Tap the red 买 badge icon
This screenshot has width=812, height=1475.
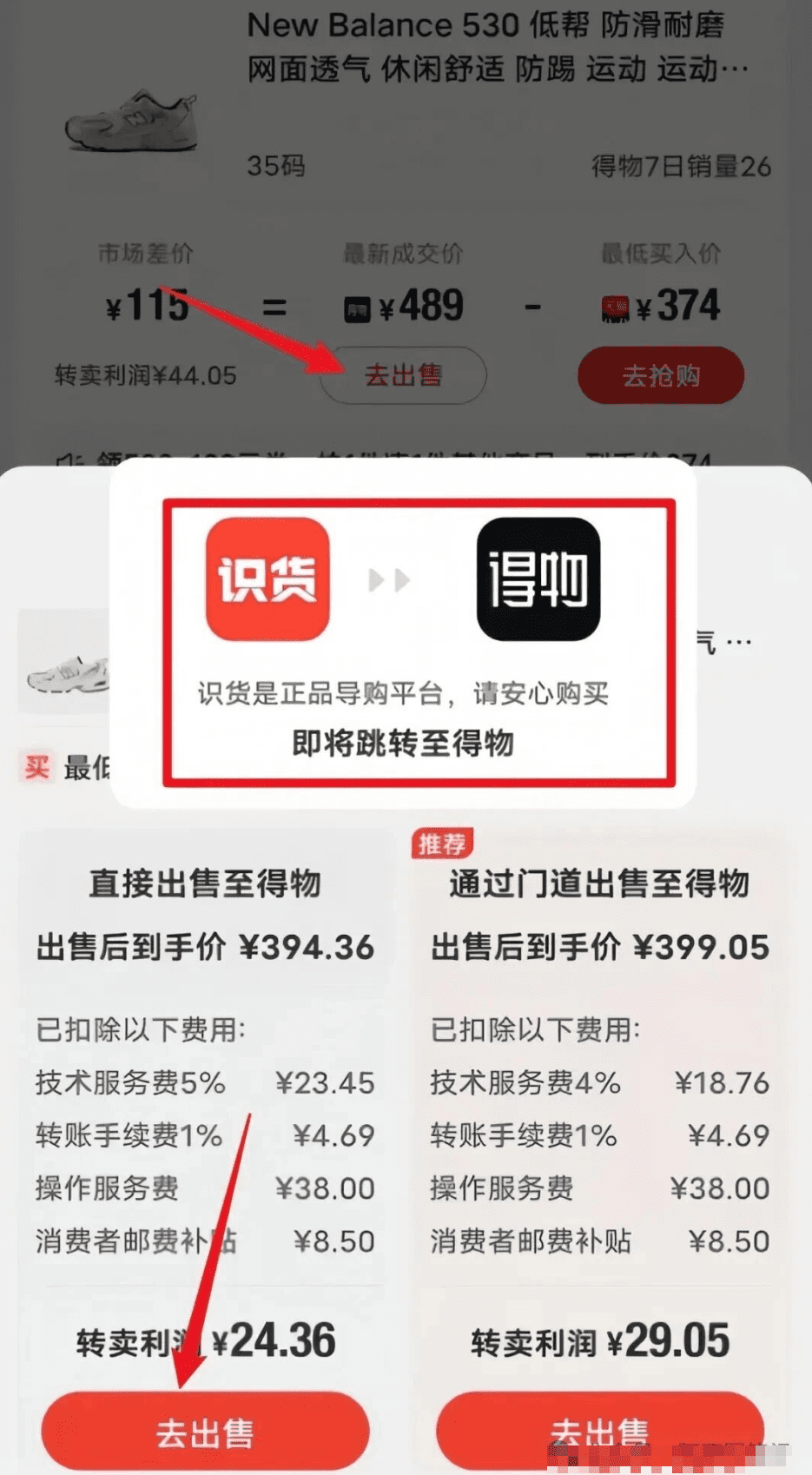pos(35,768)
